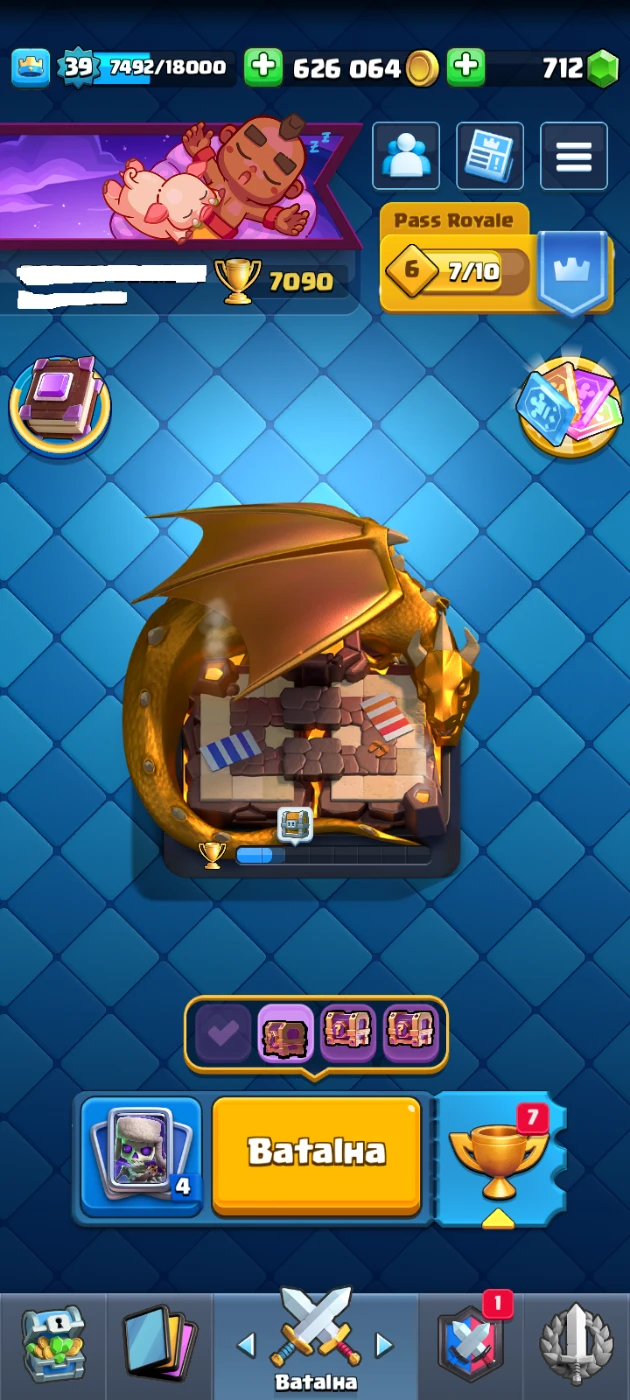630x1400 pixels.
Task: Open the King level crown icon
Action: click(31, 68)
